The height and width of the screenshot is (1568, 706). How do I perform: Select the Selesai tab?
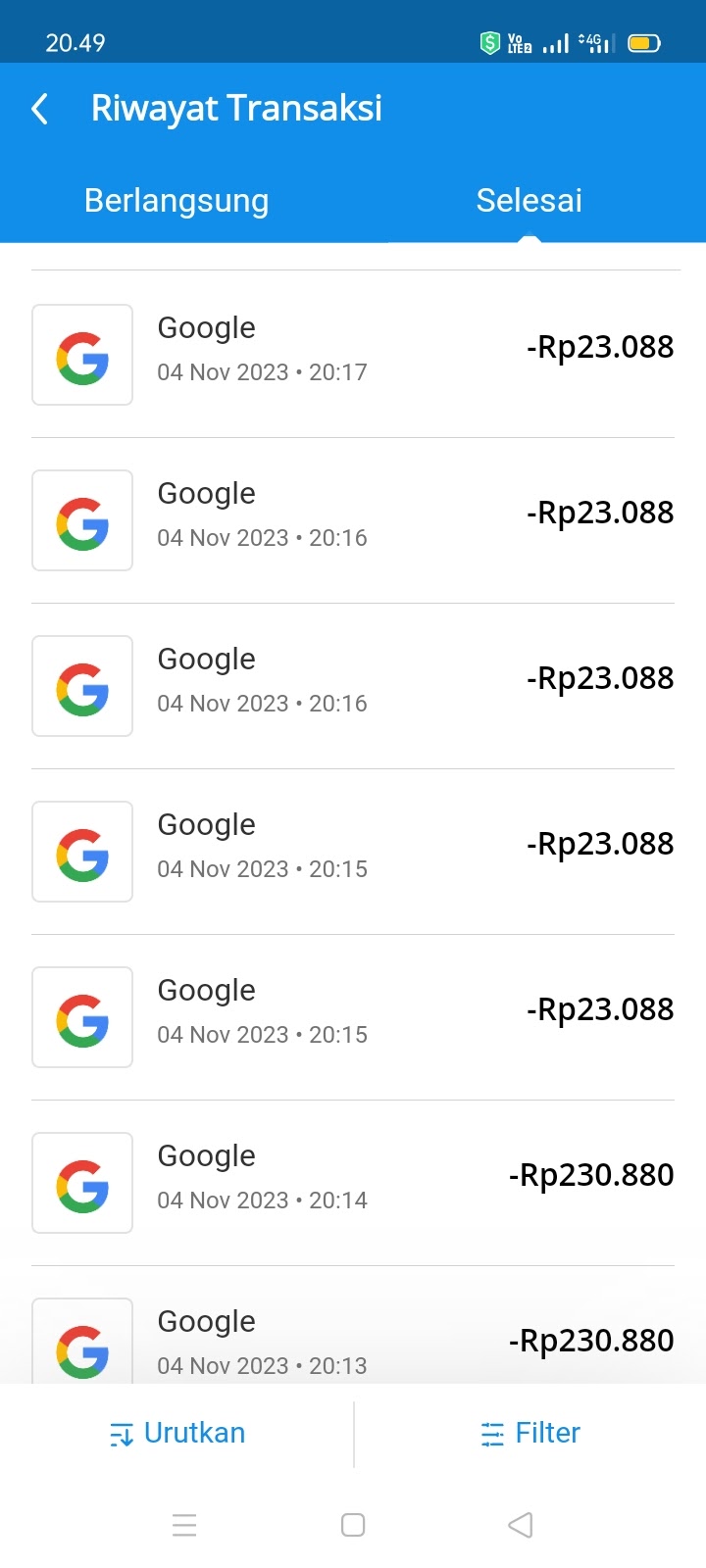[x=529, y=200]
